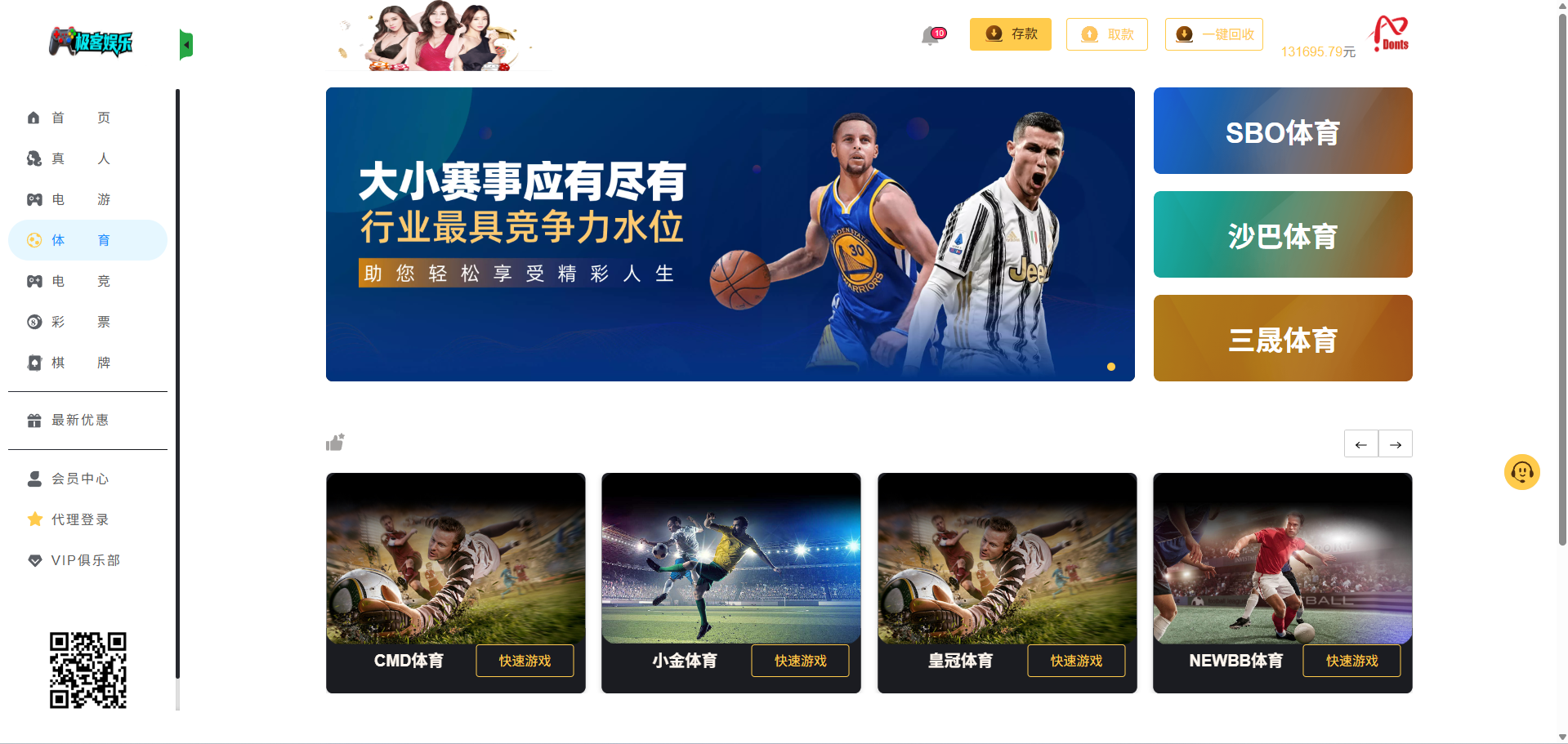Open customer service chat icon

(x=1521, y=472)
